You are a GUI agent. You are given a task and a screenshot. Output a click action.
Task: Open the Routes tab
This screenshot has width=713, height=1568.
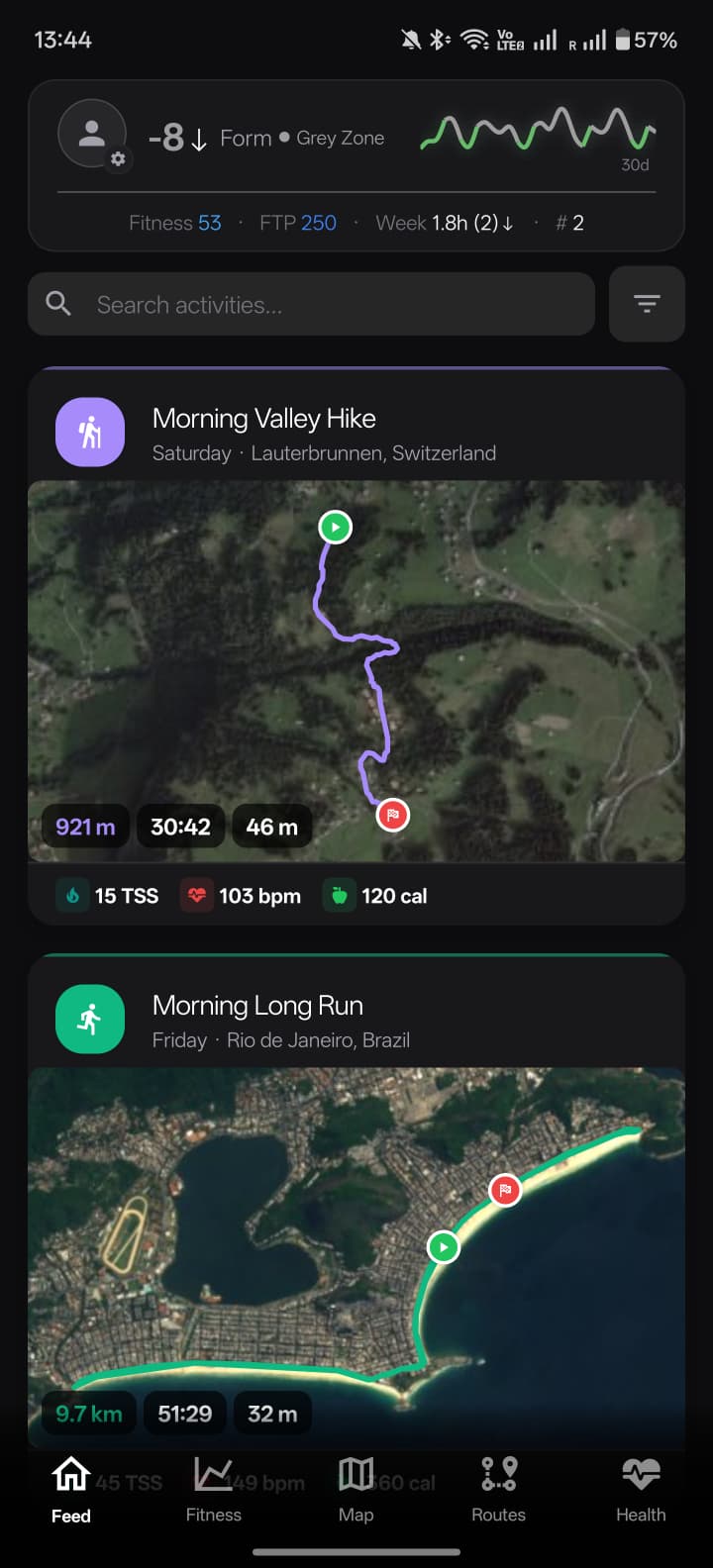[x=498, y=1488]
